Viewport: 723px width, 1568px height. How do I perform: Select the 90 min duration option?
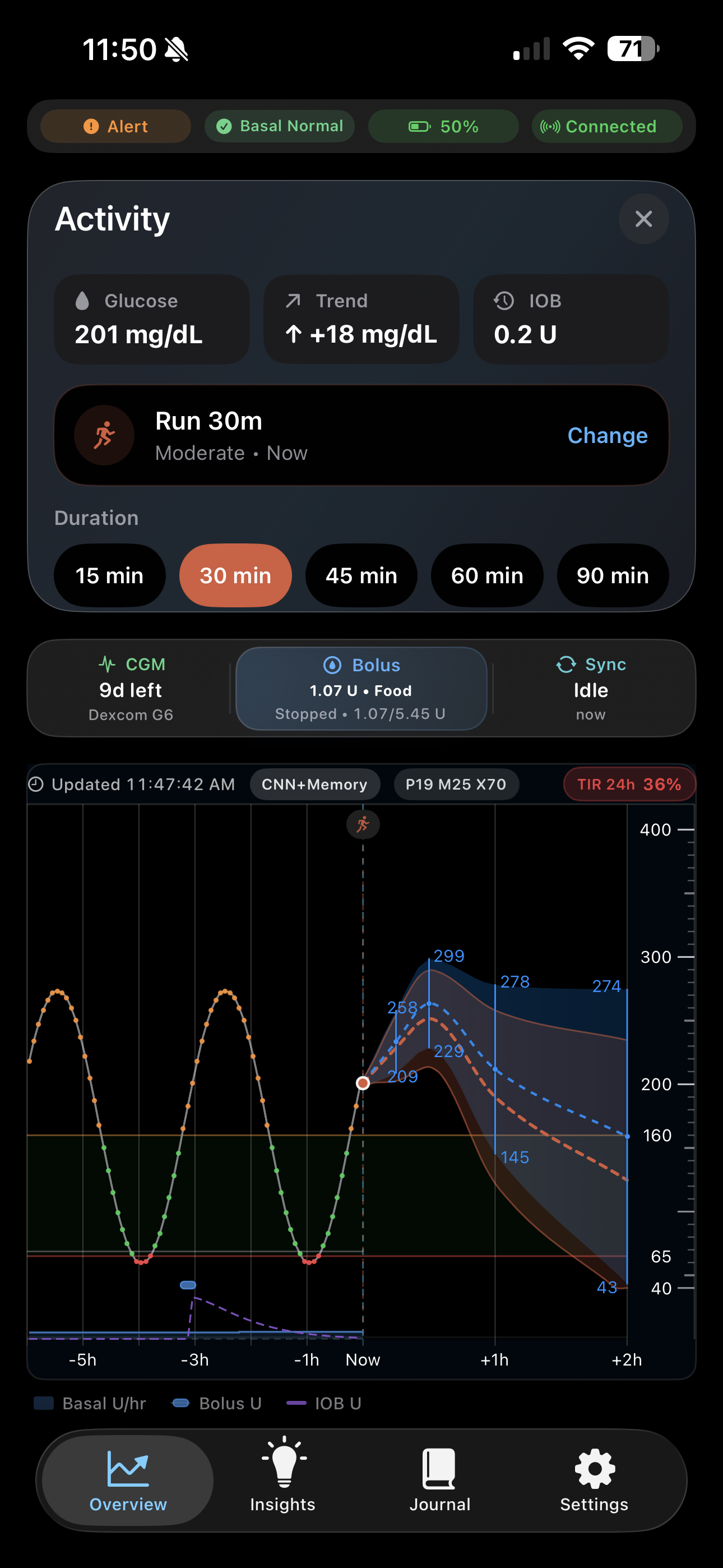click(x=612, y=575)
